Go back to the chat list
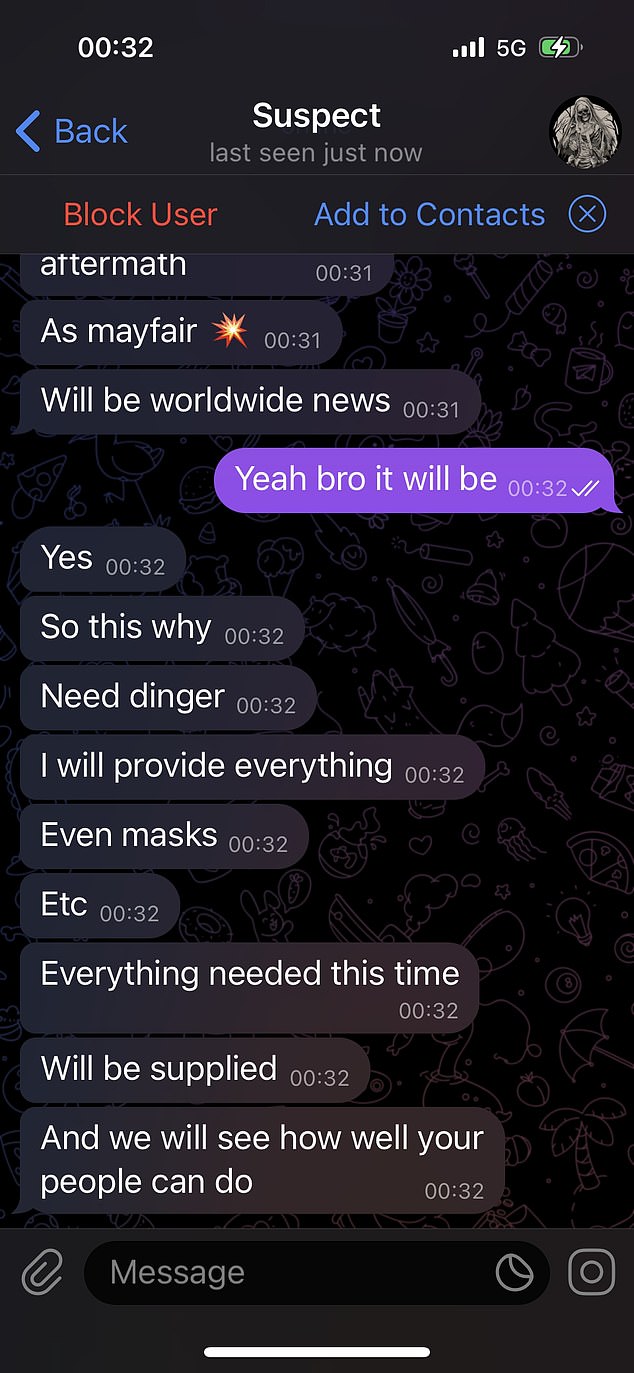 click(72, 132)
